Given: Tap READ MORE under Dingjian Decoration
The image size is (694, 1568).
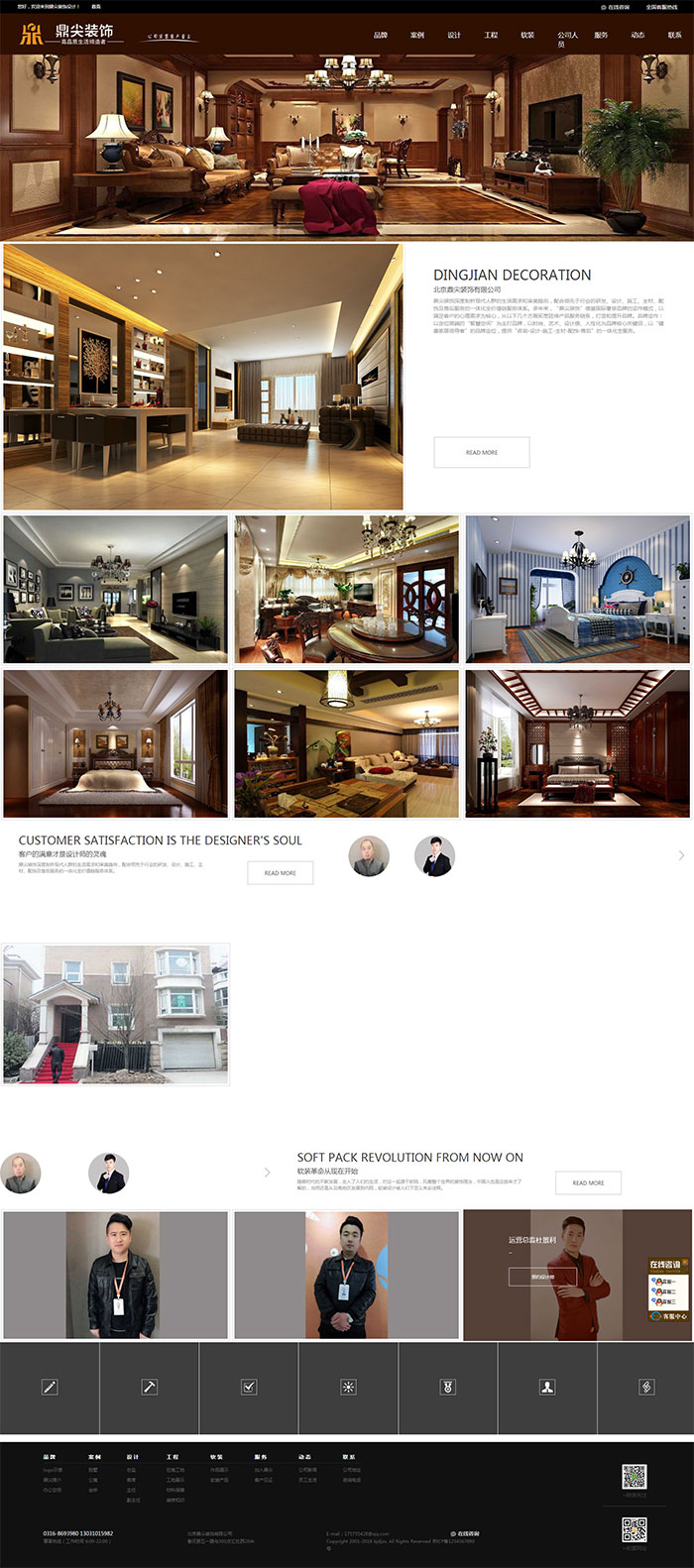Looking at the screenshot, I should [x=482, y=452].
